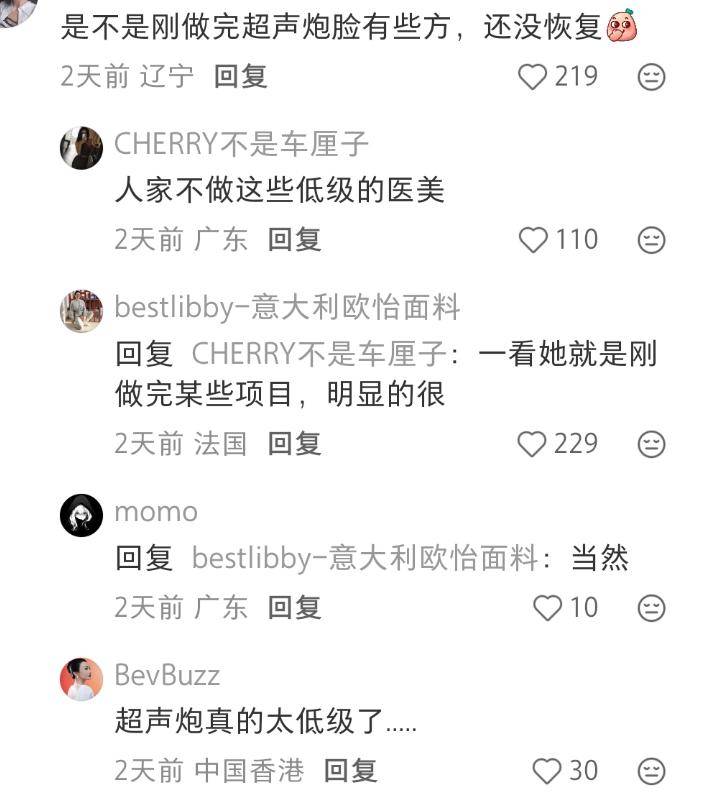Image resolution: width=705 pixels, height=794 pixels.
Task: Reply to CHERRY不是车厘子's comment 人家不做这些低级的医美
Action: (294, 240)
